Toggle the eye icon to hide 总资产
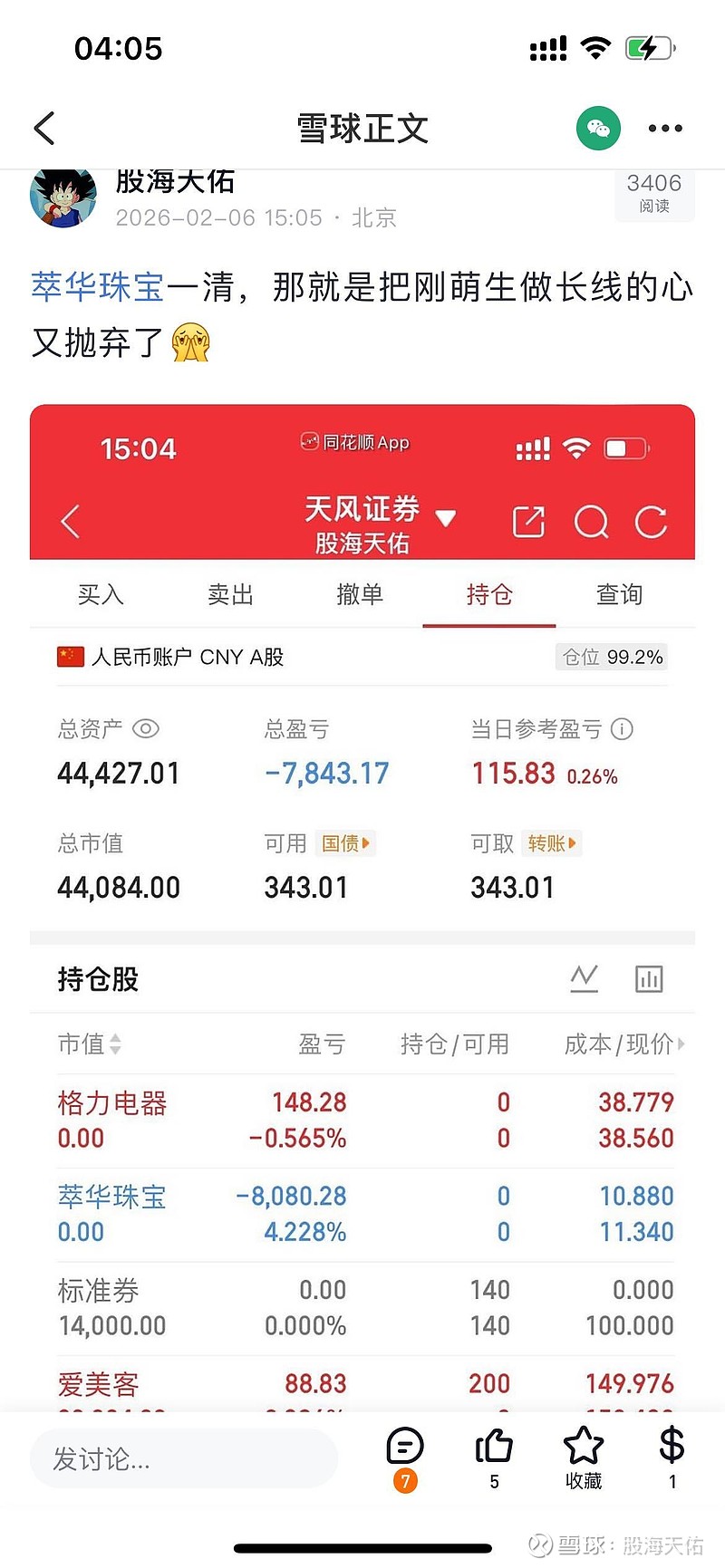The image size is (725, 1568). pyautogui.click(x=146, y=729)
